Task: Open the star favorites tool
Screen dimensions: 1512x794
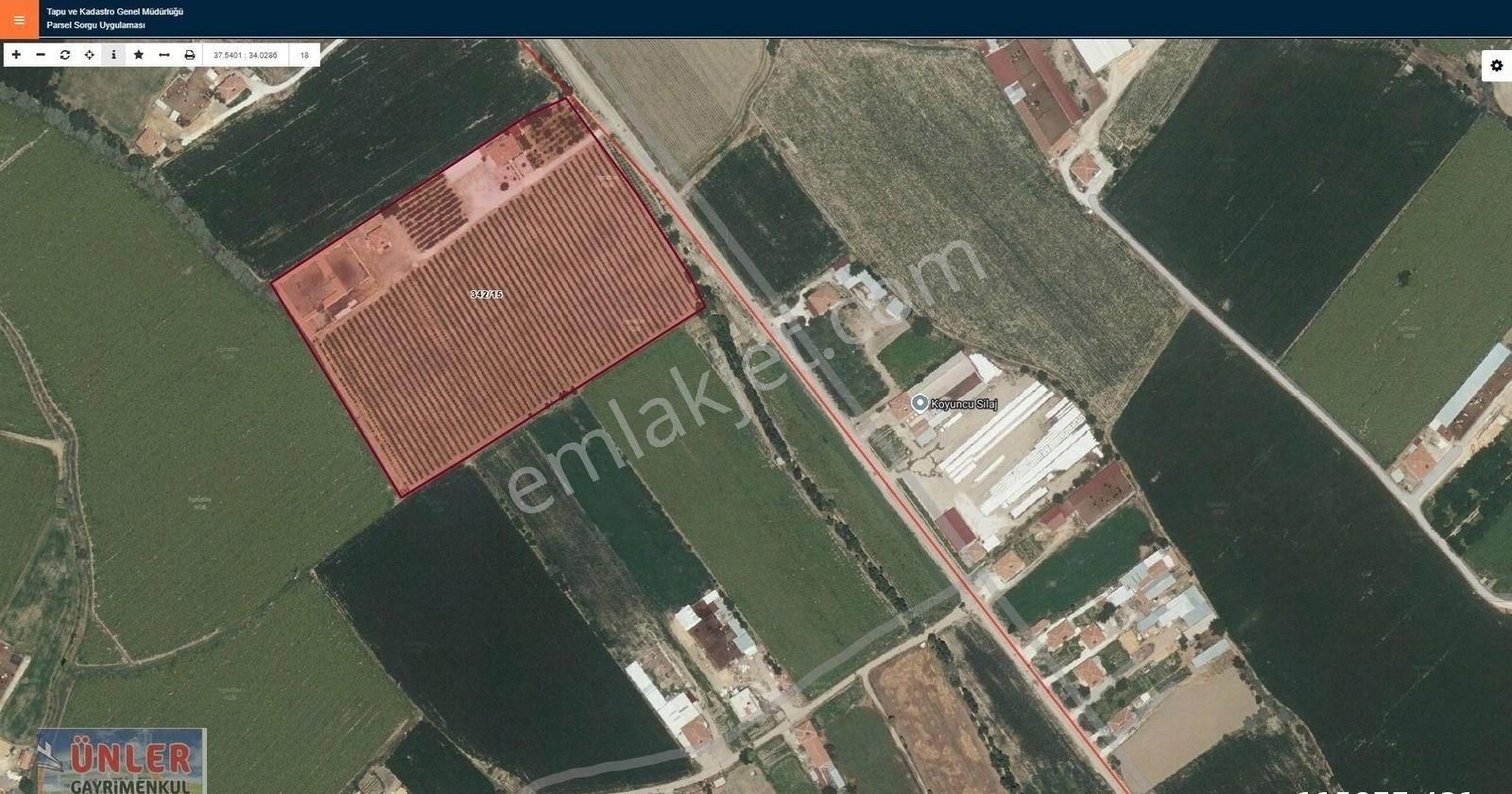Action: [139, 55]
